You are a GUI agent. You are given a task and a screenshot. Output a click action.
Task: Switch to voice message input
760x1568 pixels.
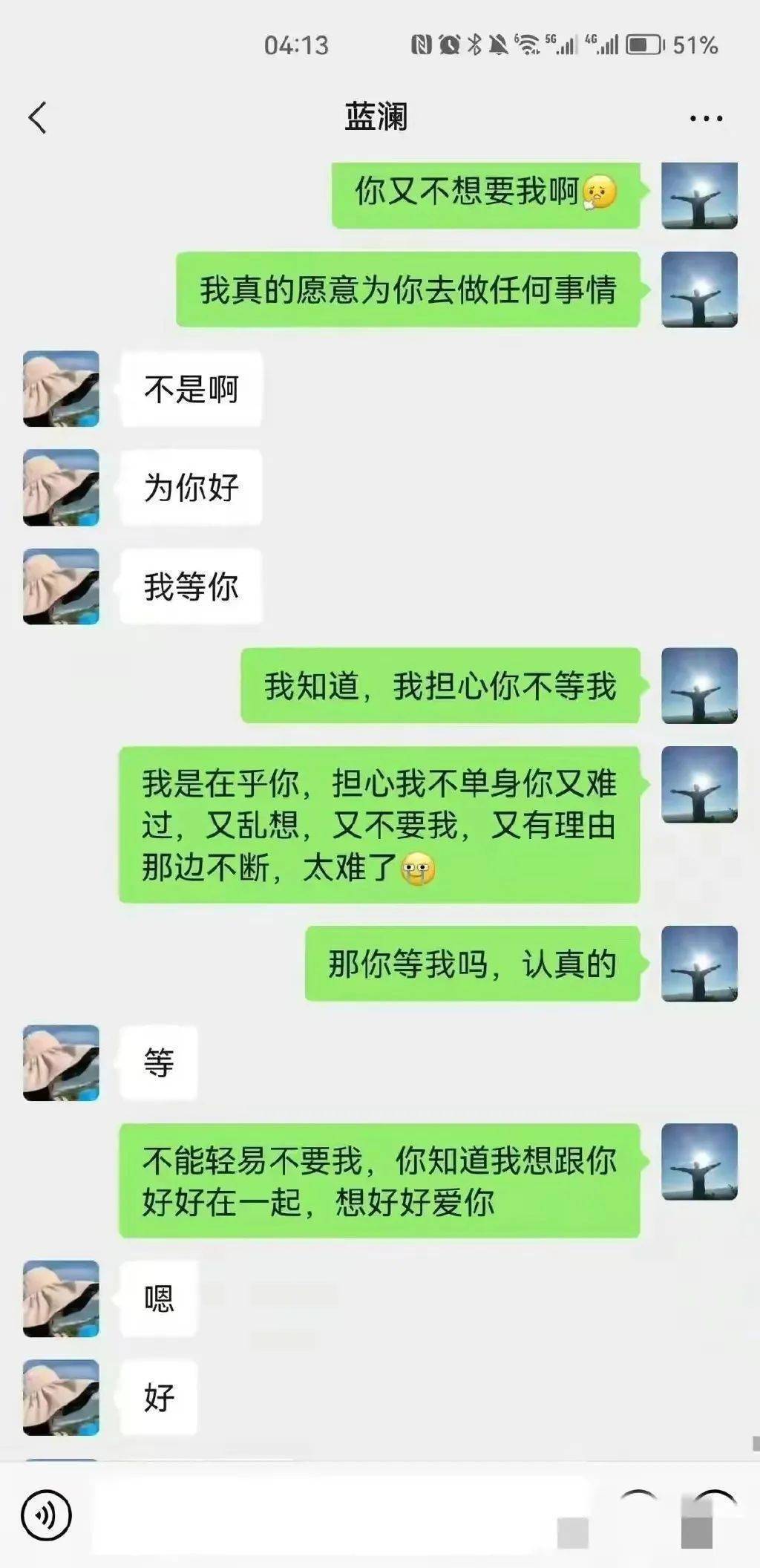46,1515
